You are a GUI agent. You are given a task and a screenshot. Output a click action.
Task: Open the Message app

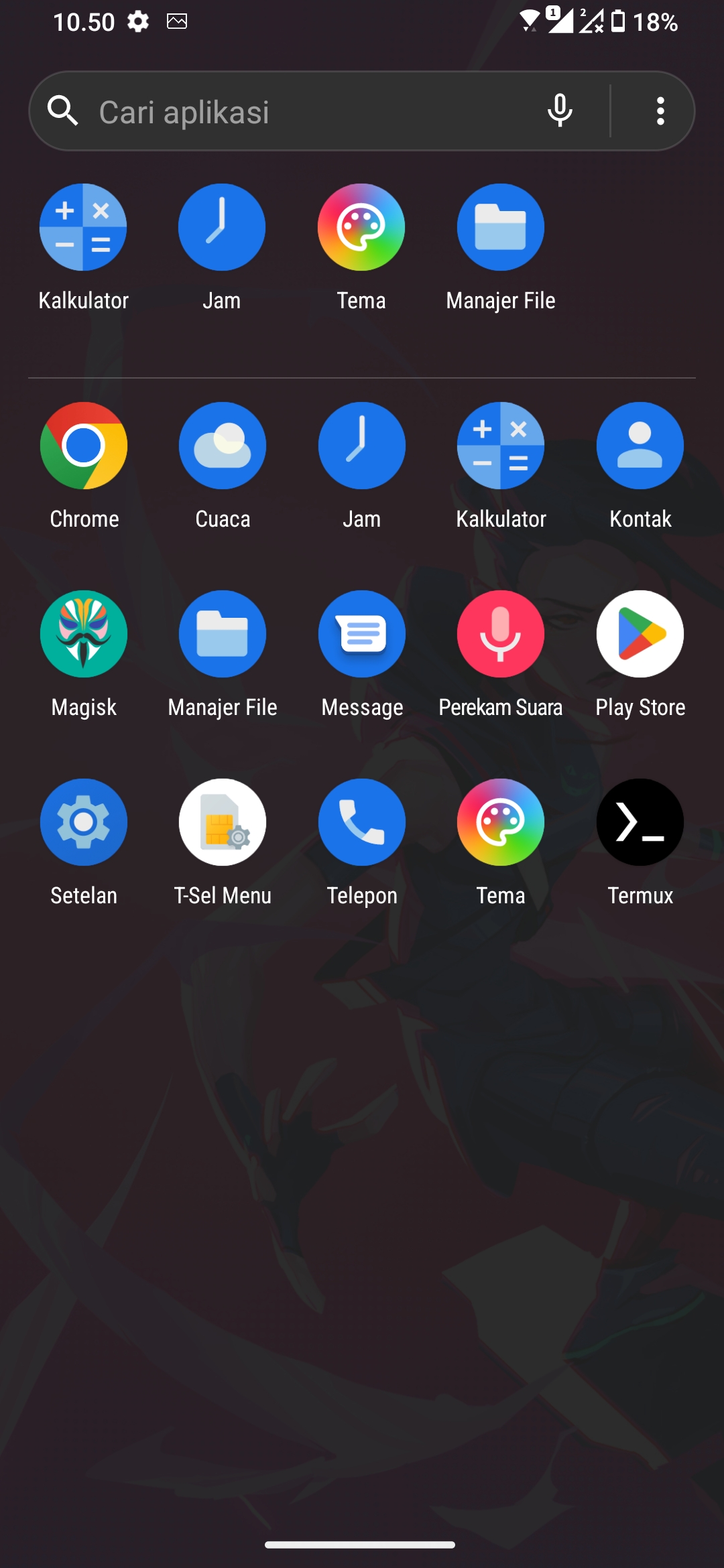pyautogui.click(x=362, y=635)
